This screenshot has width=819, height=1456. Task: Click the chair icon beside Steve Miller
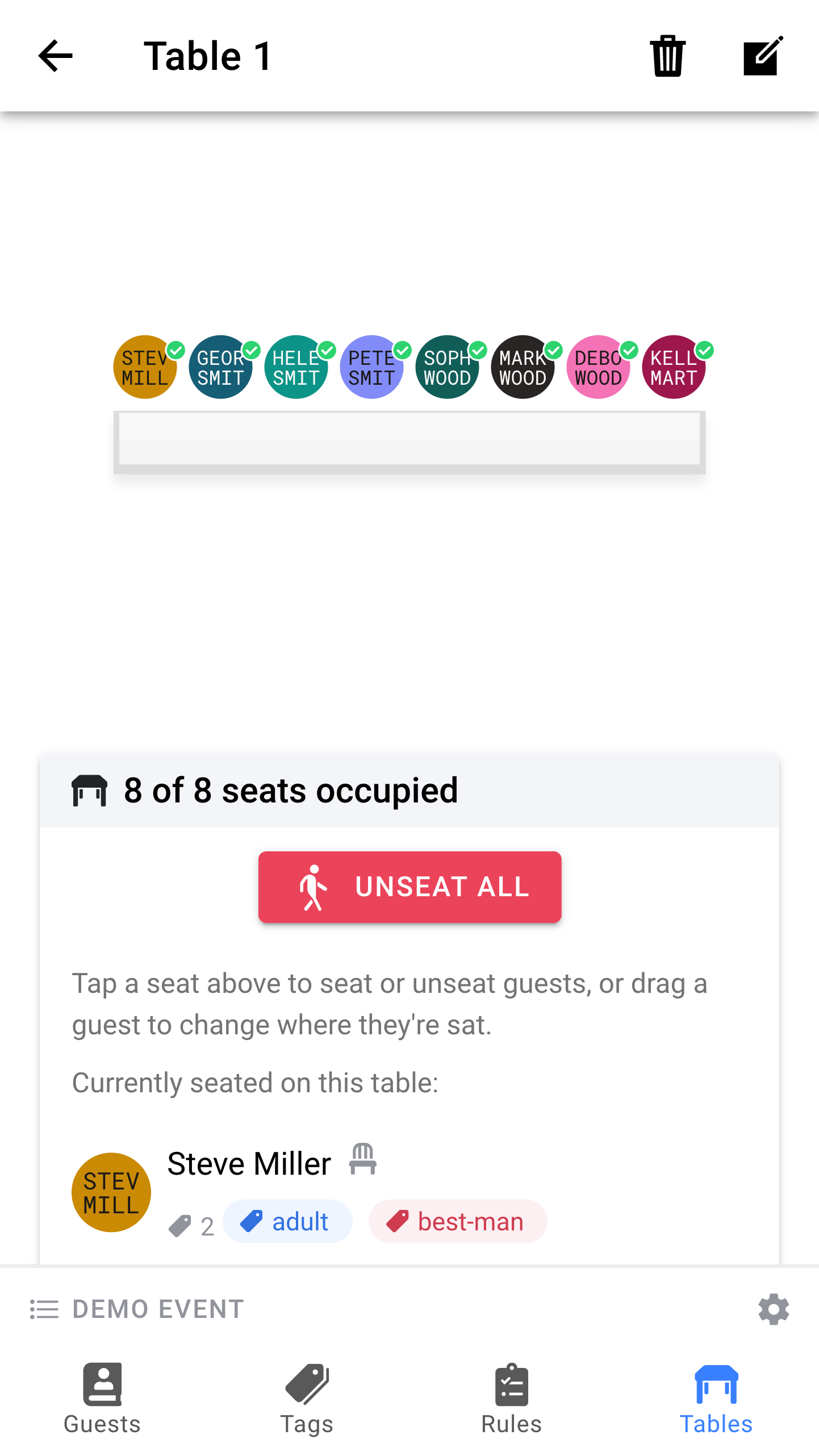(x=362, y=1160)
